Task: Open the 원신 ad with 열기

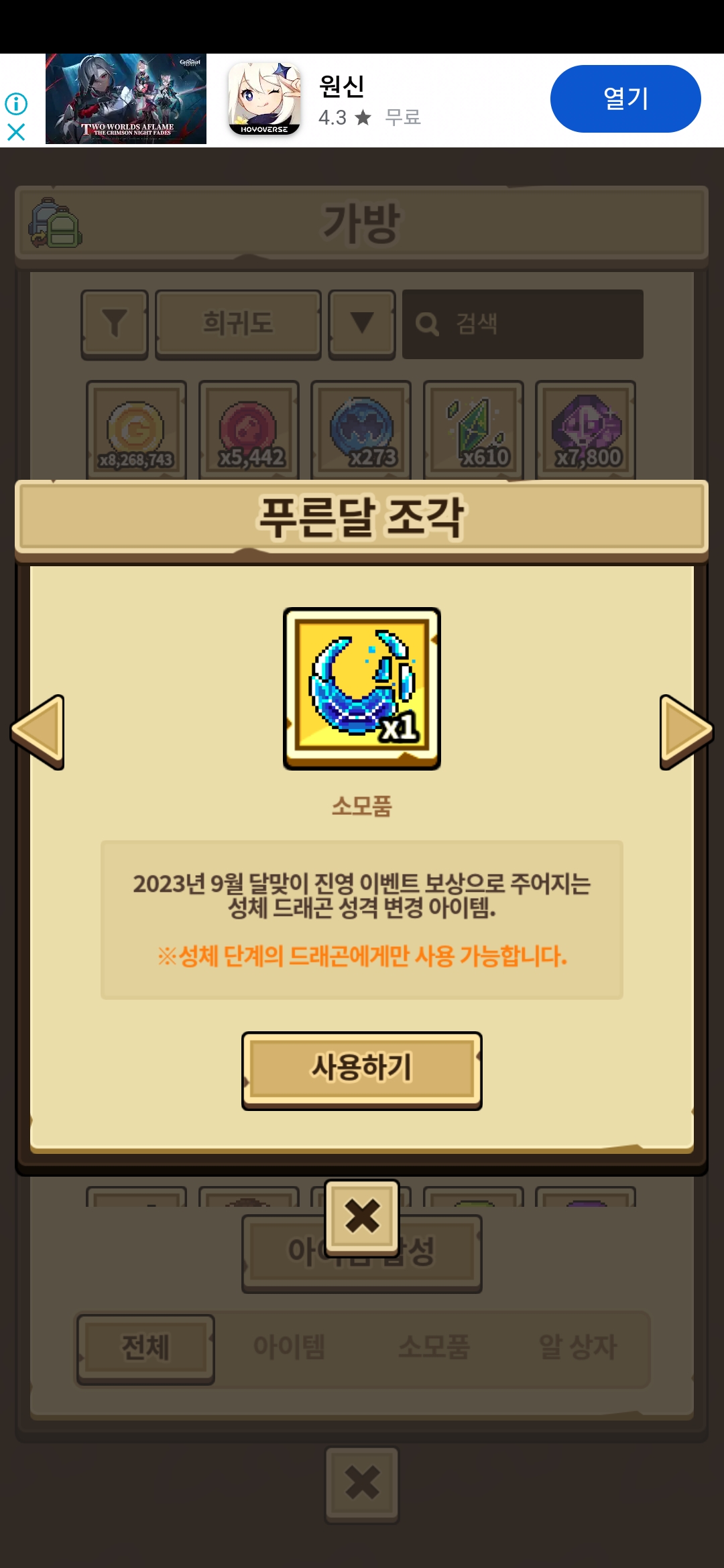Action: (x=625, y=99)
